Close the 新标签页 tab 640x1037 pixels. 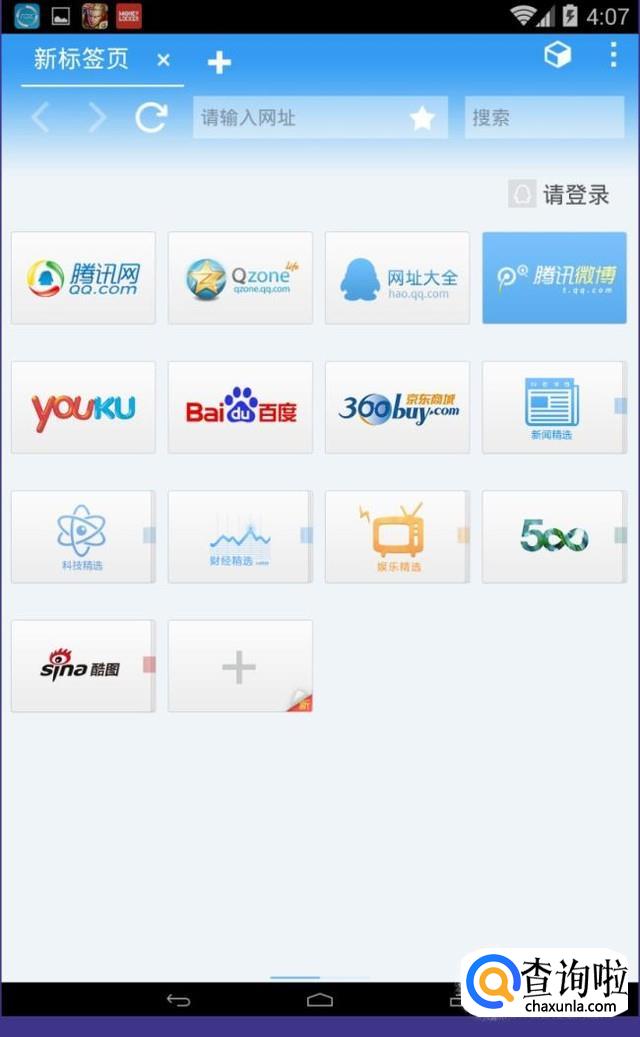click(x=164, y=61)
